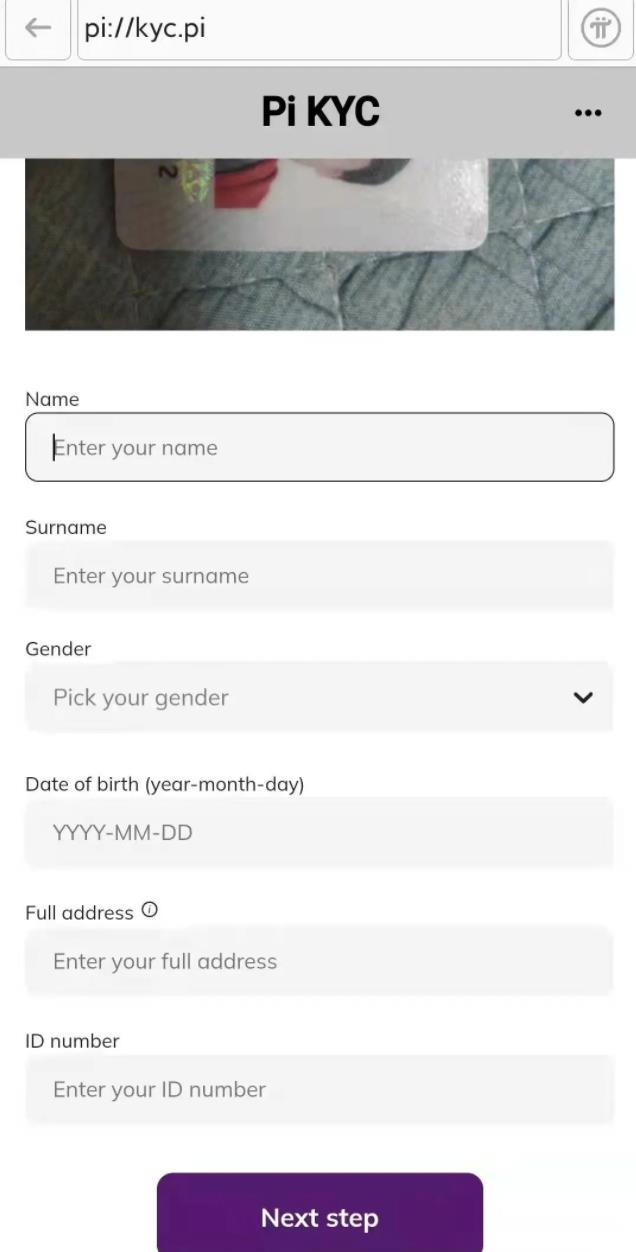Select the ID number field

click(x=319, y=1089)
